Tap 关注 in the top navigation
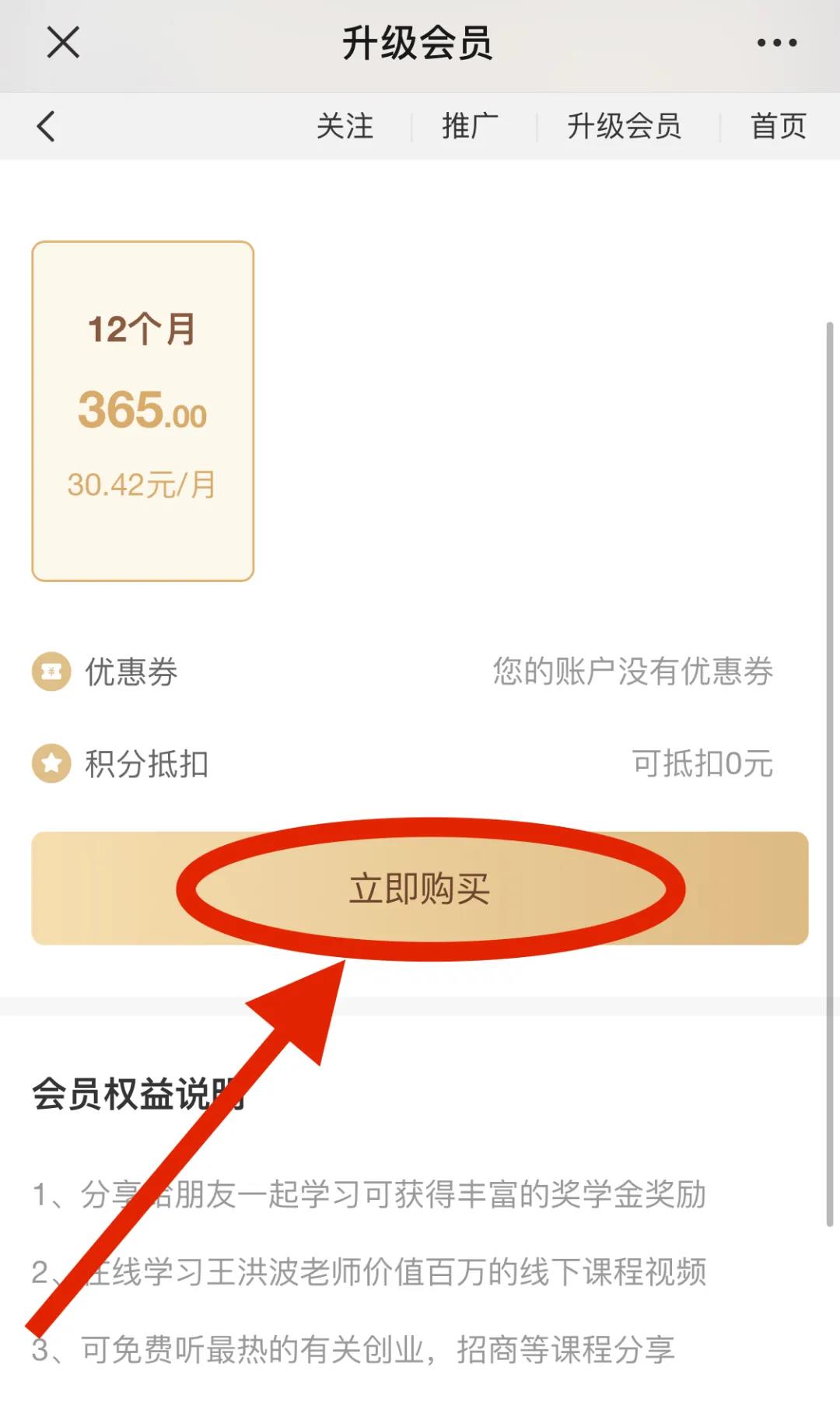The height and width of the screenshot is (1427, 840). (345, 126)
